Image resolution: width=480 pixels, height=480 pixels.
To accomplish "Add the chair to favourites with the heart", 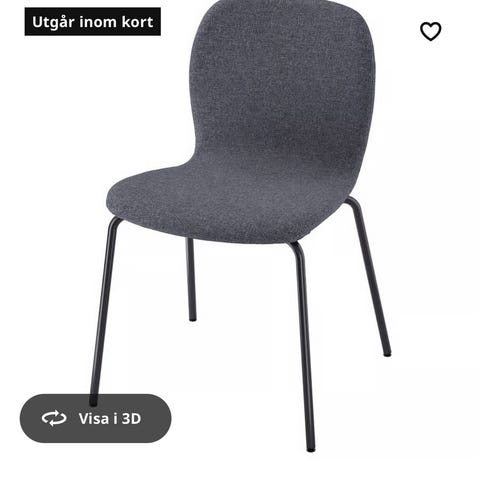I will (x=430, y=31).
